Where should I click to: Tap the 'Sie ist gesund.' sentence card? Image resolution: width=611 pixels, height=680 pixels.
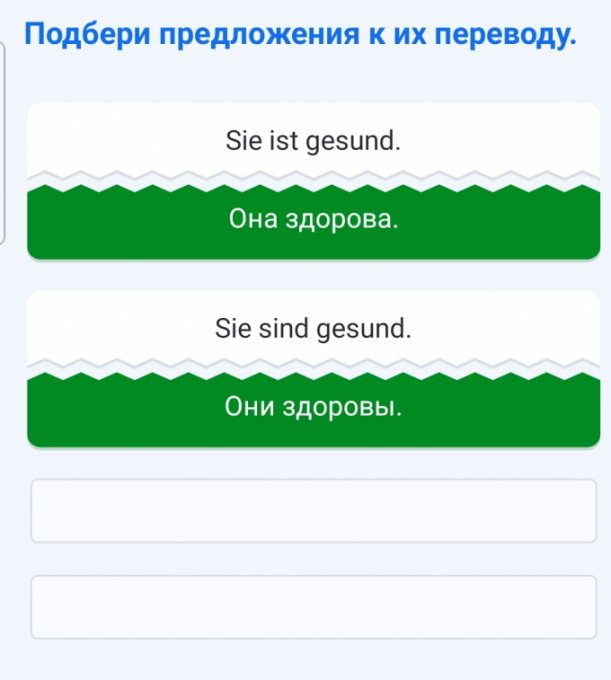click(313, 141)
